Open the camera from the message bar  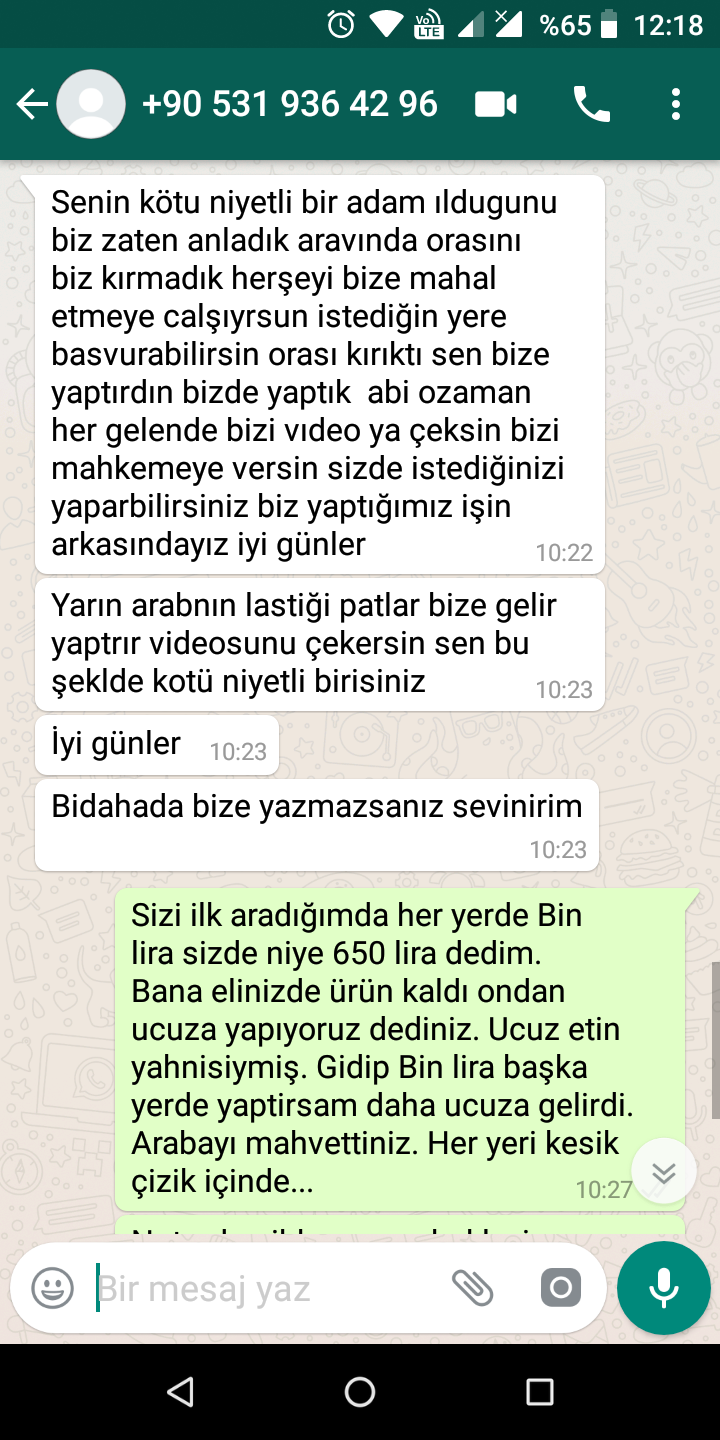[x=561, y=1288]
